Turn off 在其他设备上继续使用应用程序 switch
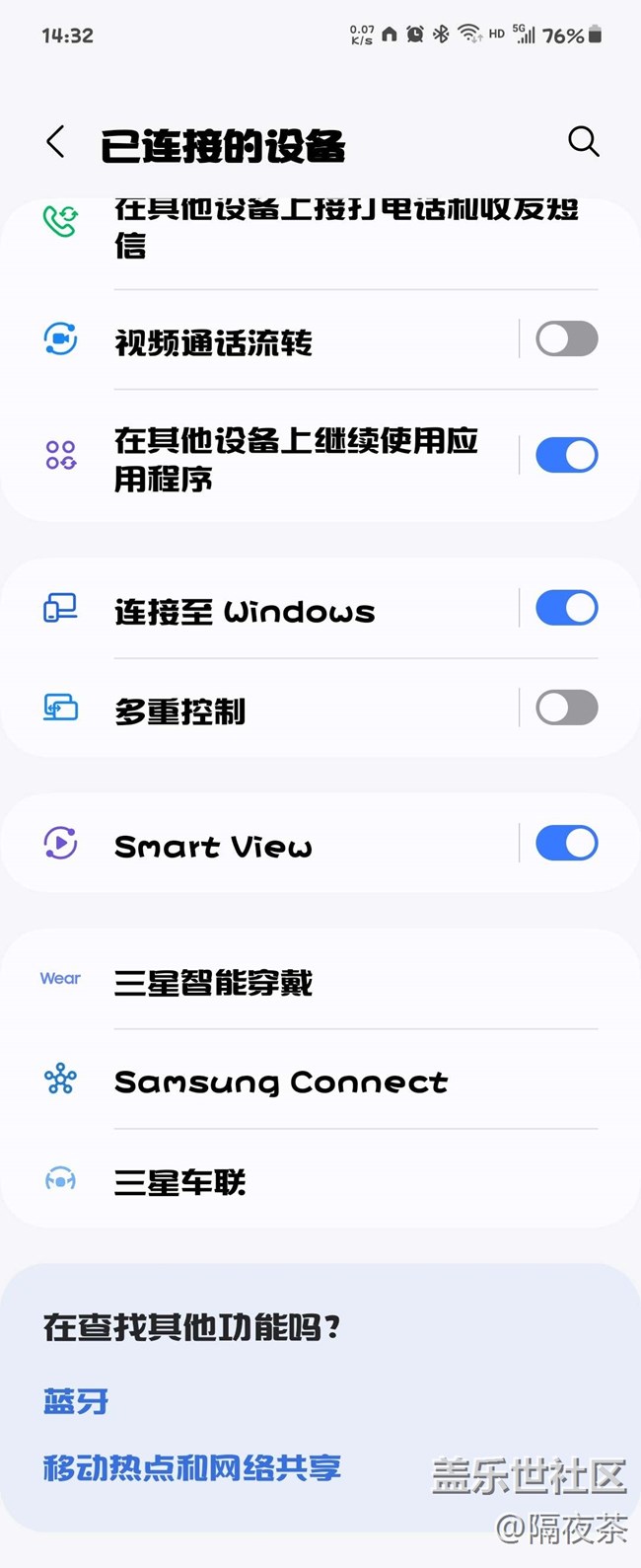 566,456
